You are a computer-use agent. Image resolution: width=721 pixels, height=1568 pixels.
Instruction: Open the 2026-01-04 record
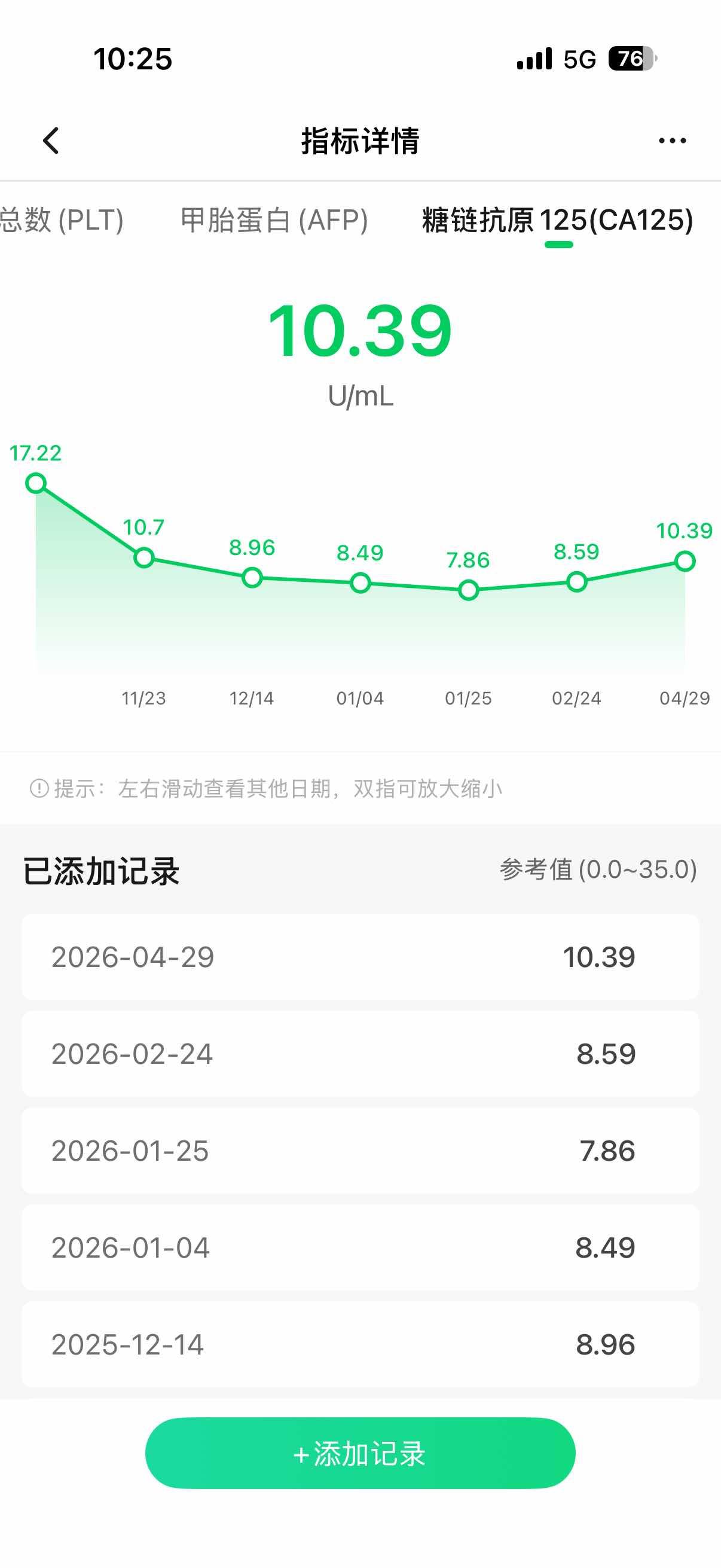click(360, 1247)
